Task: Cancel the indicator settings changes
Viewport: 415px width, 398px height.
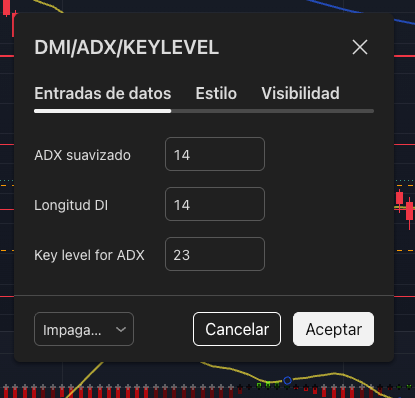Action: coord(237,329)
